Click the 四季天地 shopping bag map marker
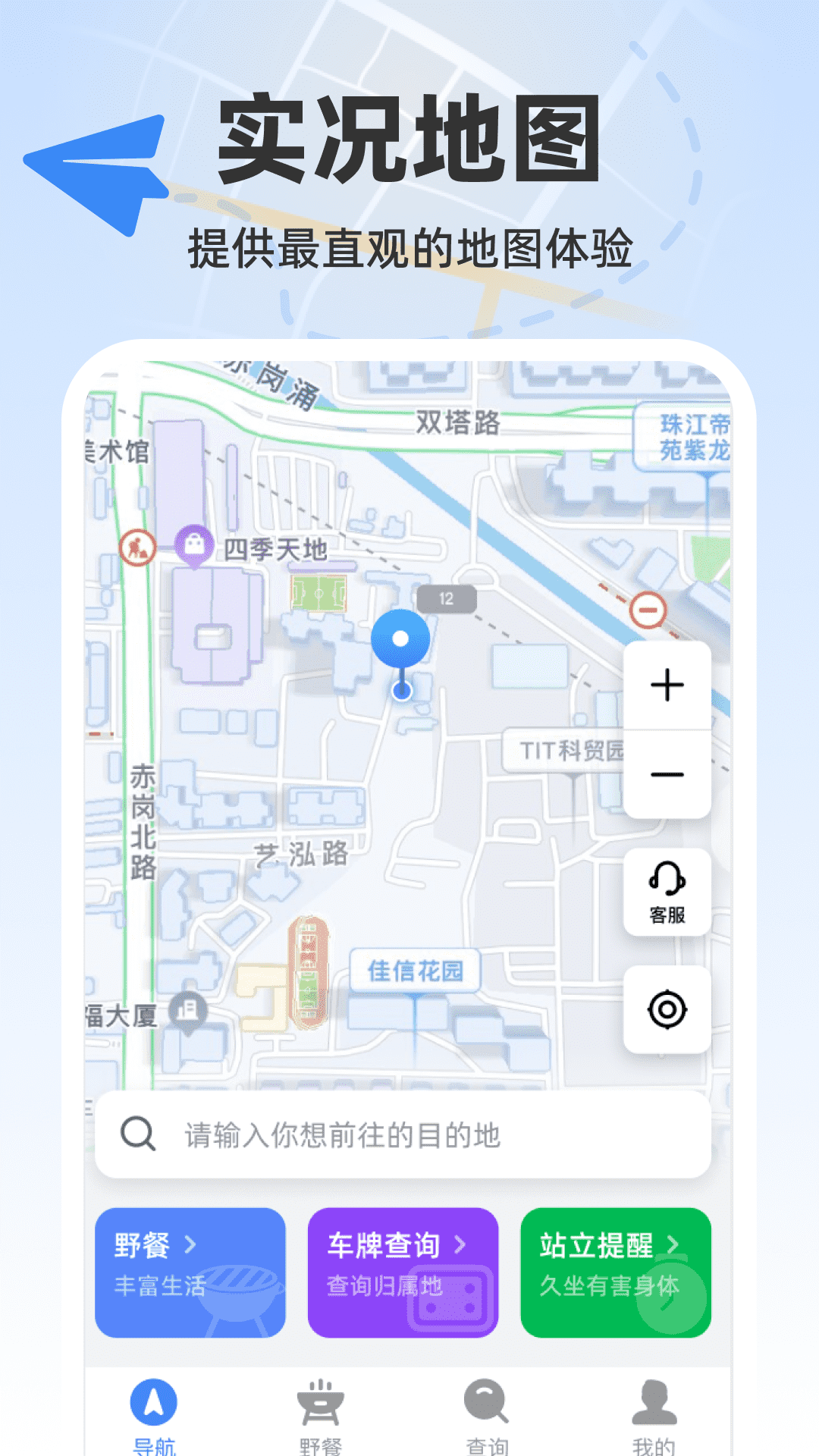 coord(195,543)
